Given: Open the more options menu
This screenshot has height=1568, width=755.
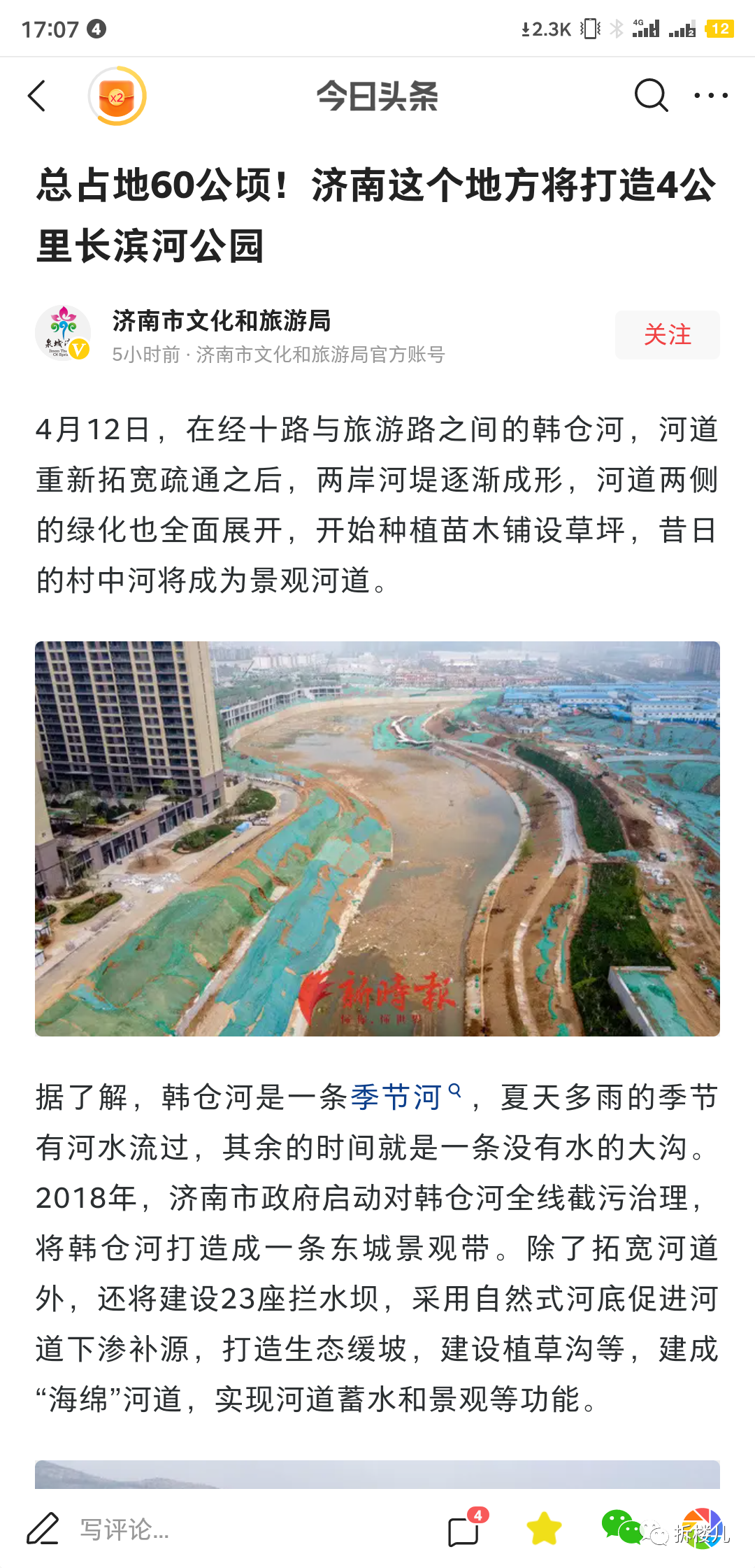Looking at the screenshot, I should [709, 98].
